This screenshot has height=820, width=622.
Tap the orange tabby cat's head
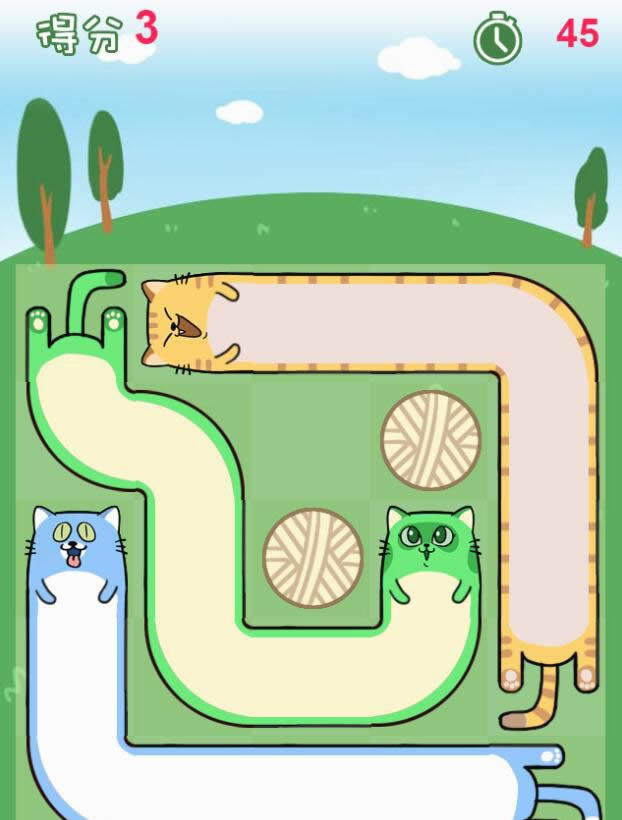182,322
